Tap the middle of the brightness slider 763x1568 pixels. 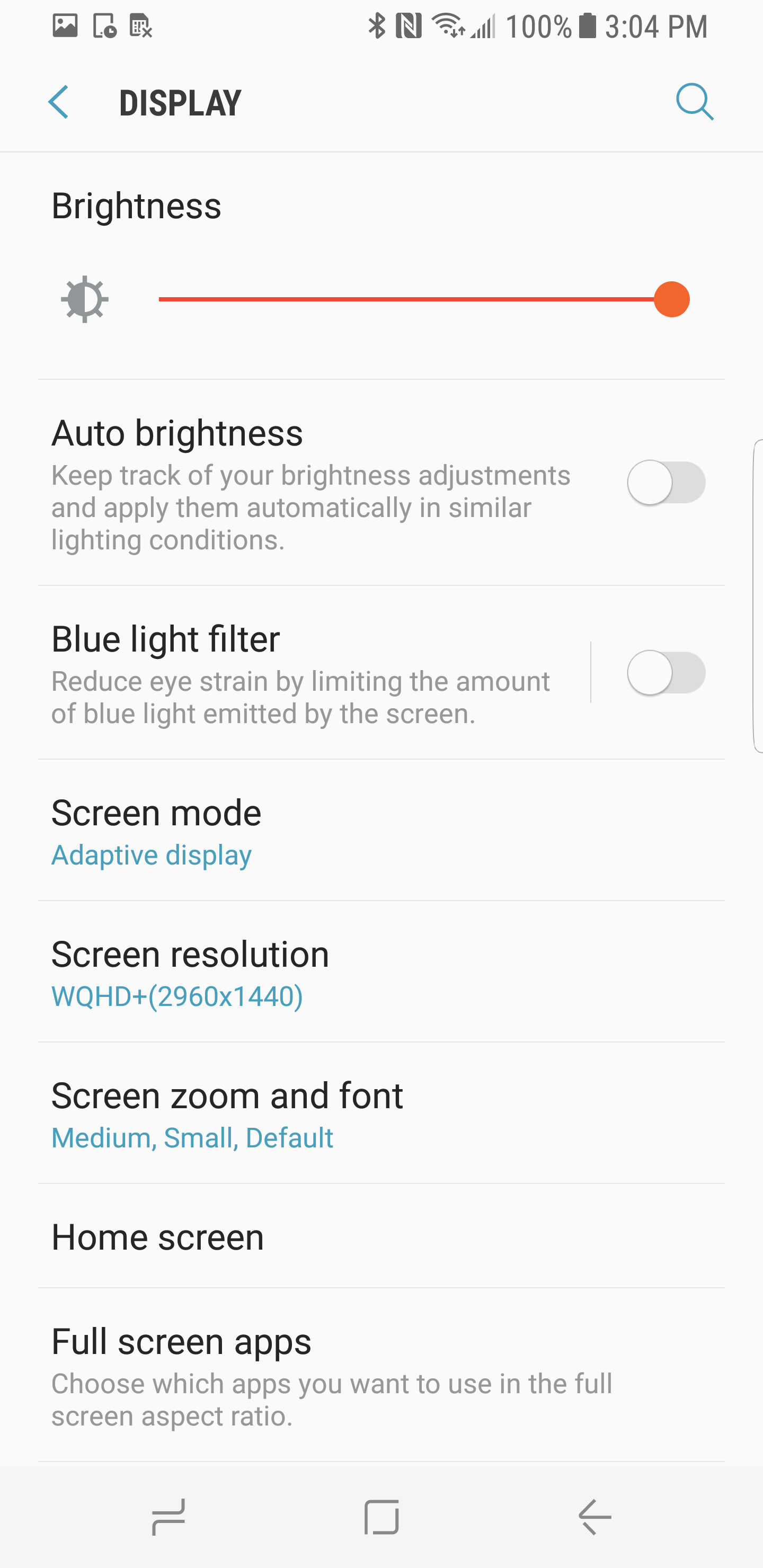coord(416,299)
